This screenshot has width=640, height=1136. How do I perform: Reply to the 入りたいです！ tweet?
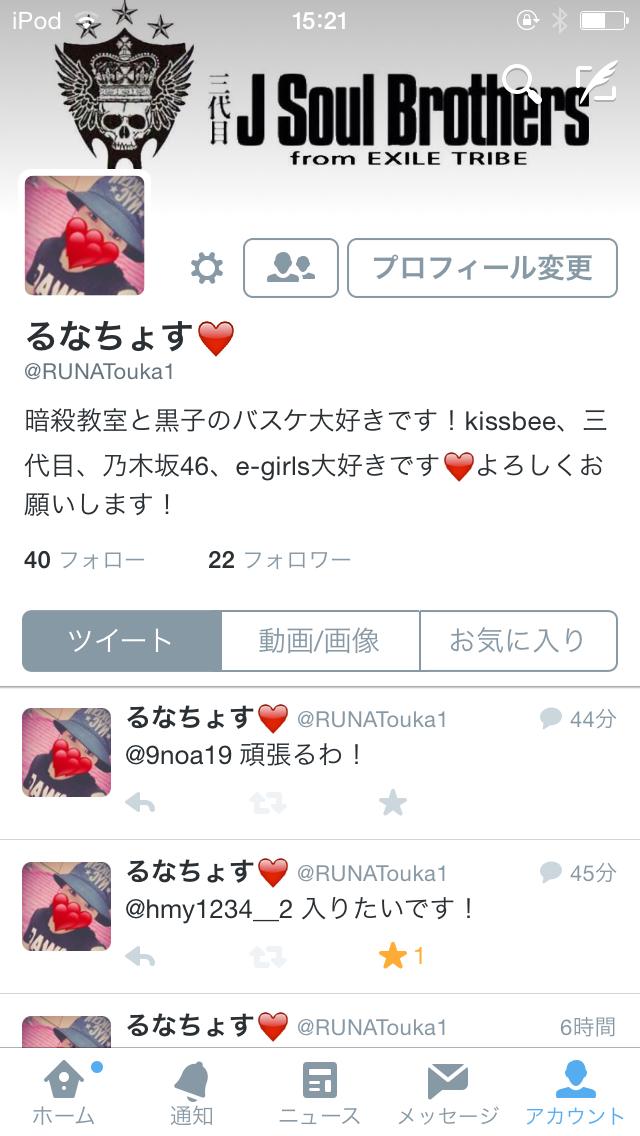click(x=140, y=957)
